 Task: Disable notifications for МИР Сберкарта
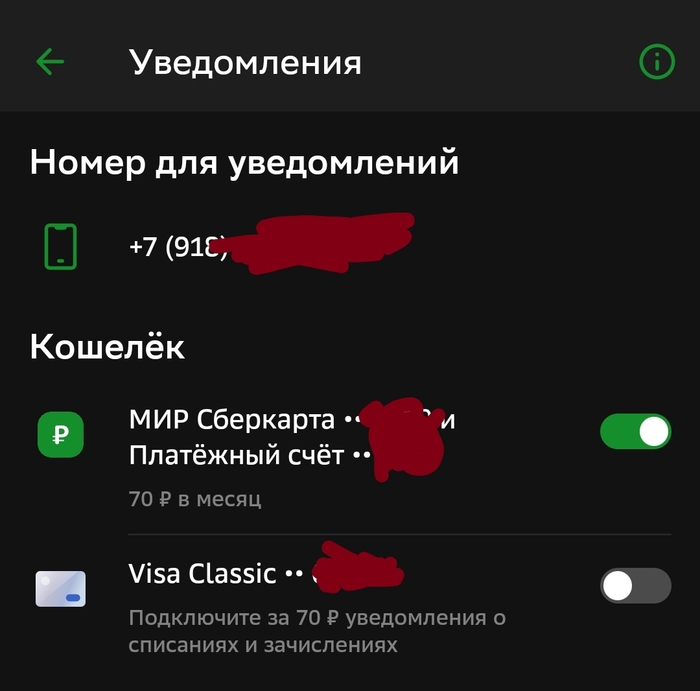point(635,432)
